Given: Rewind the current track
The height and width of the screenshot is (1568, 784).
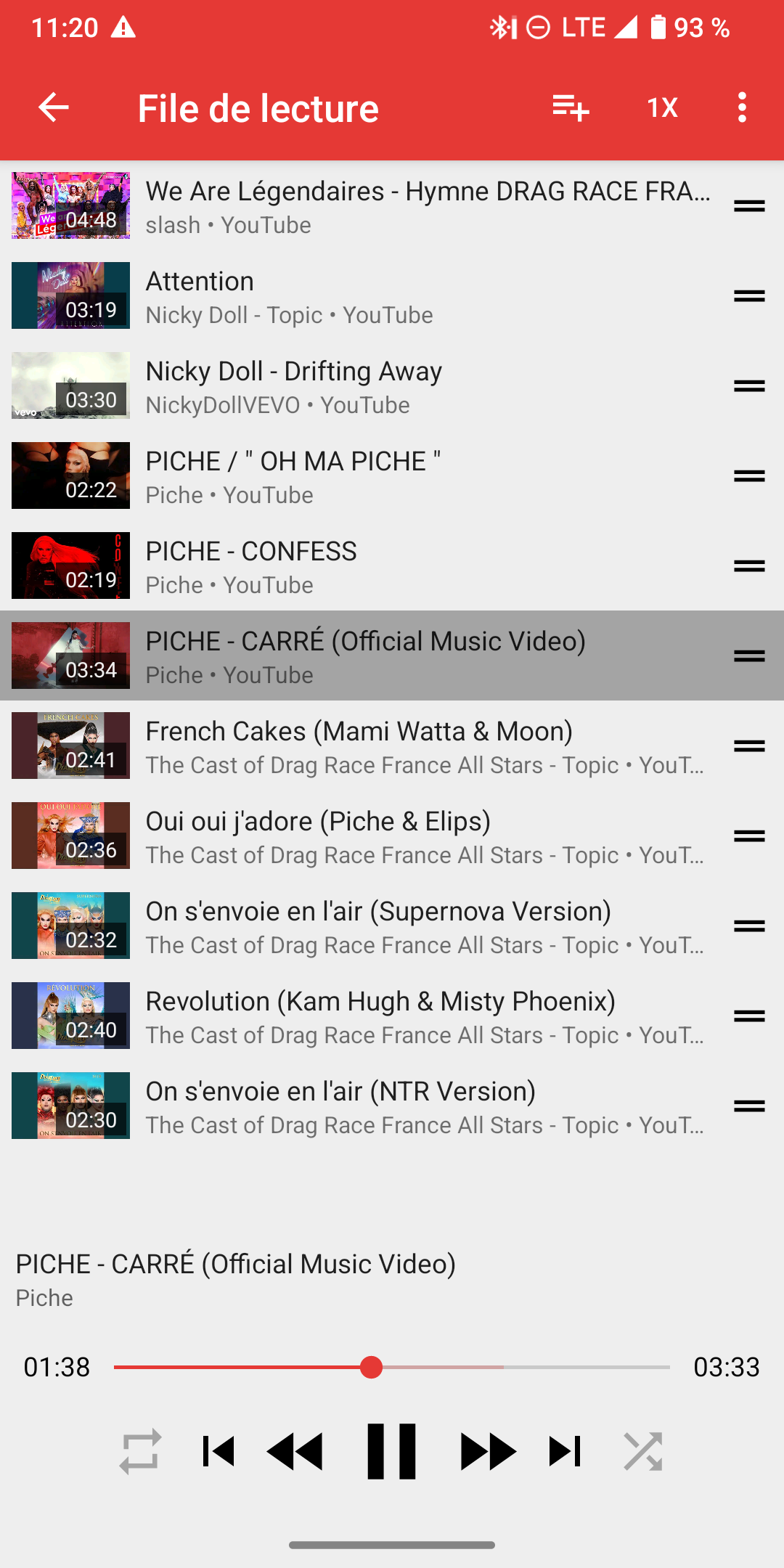Looking at the screenshot, I should click(295, 1452).
